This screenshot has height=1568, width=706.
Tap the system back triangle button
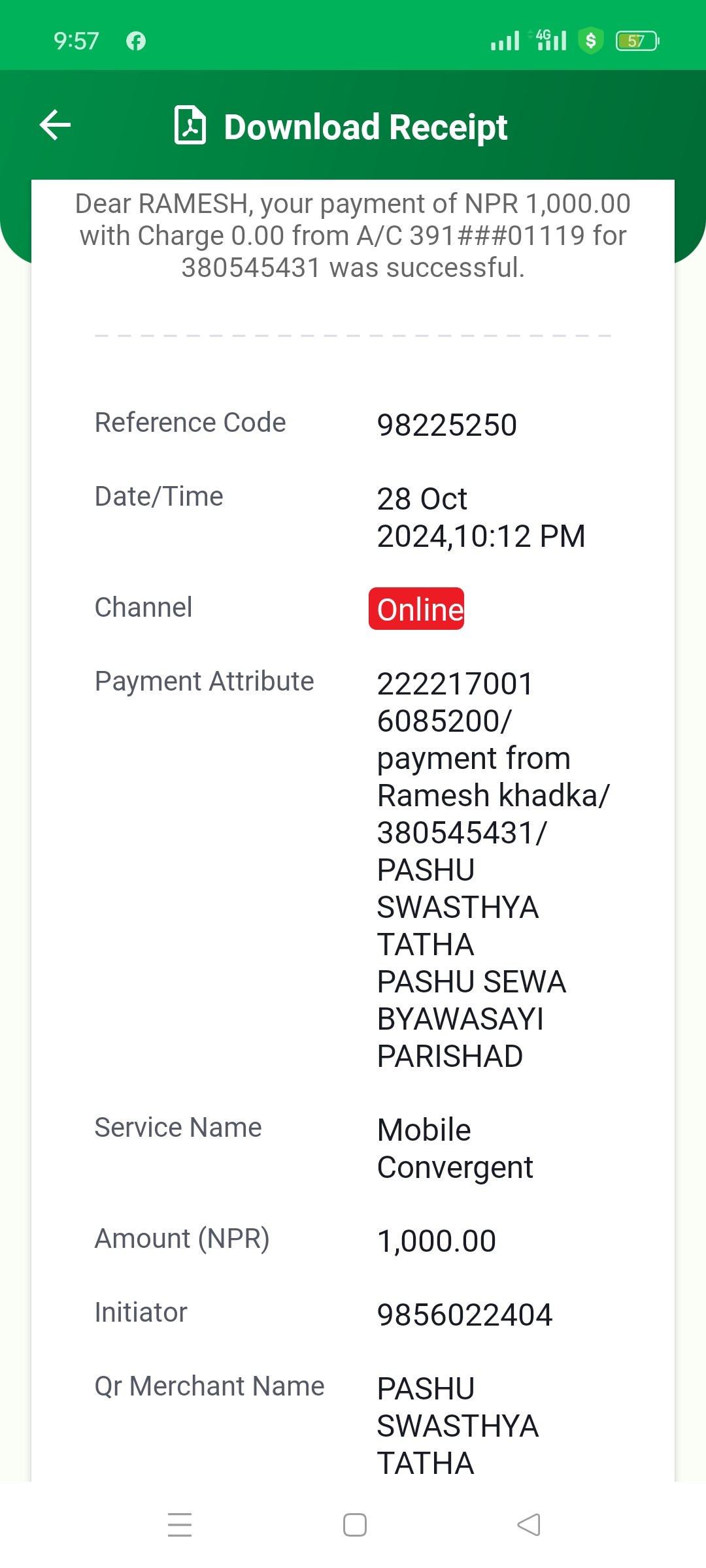529,1525
